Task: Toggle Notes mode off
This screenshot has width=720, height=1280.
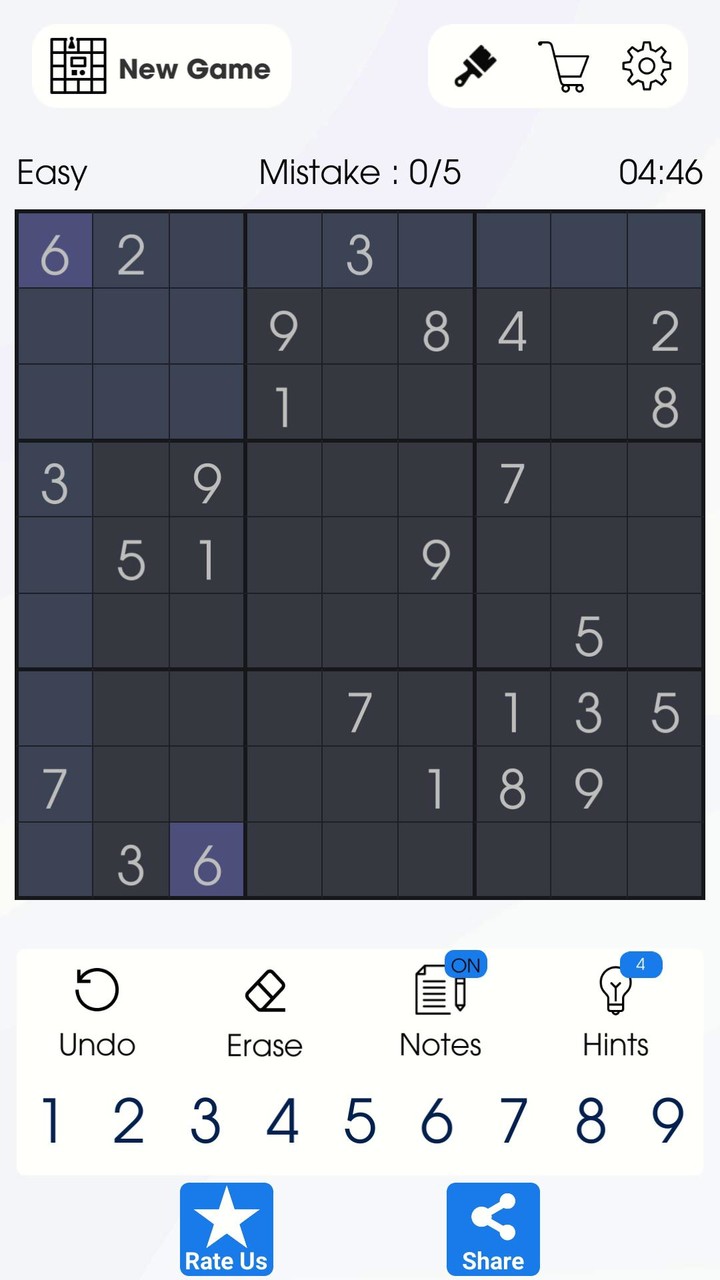Action: (x=466, y=966)
